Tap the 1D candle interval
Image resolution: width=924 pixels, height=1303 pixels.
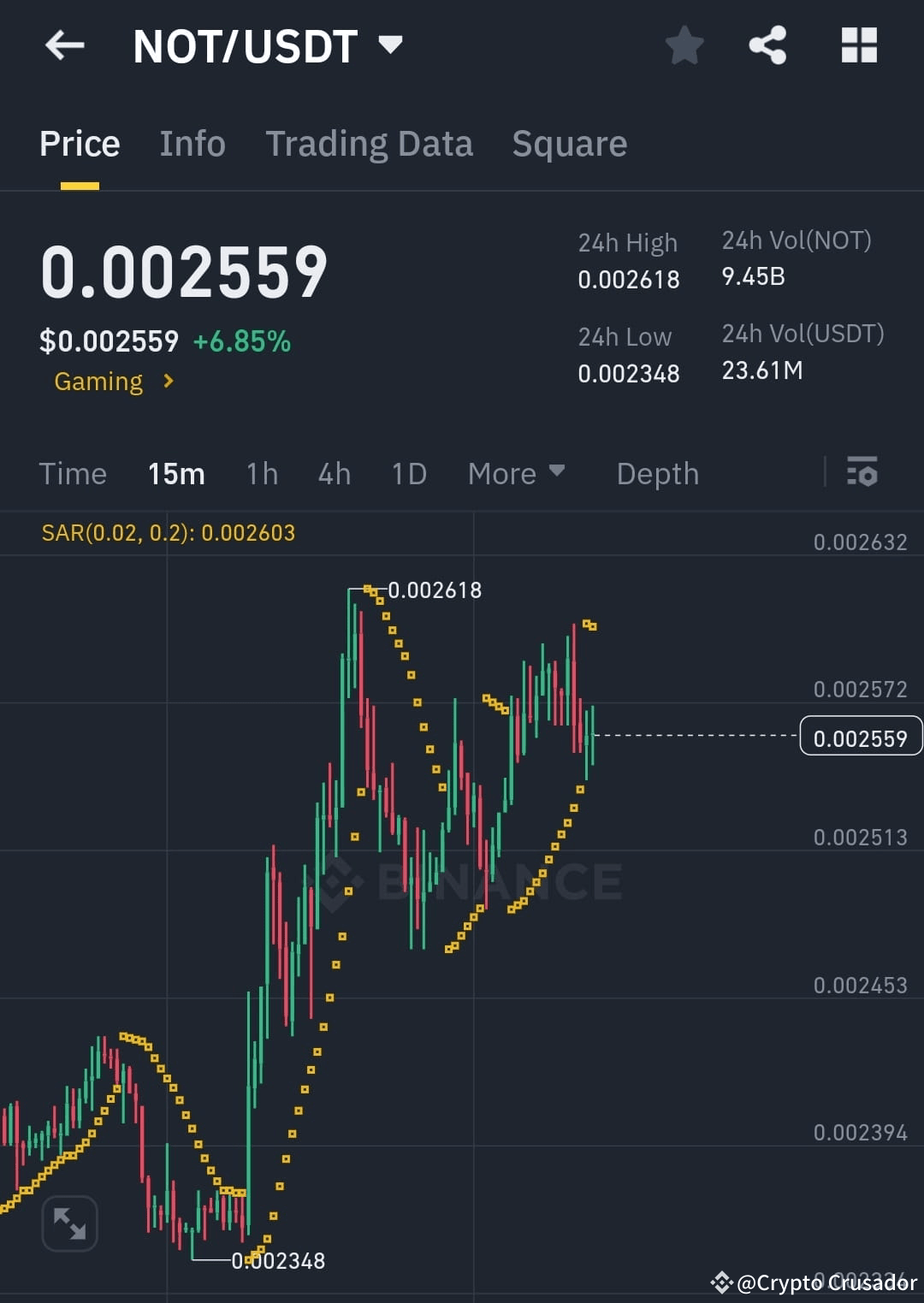click(x=408, y=473)
